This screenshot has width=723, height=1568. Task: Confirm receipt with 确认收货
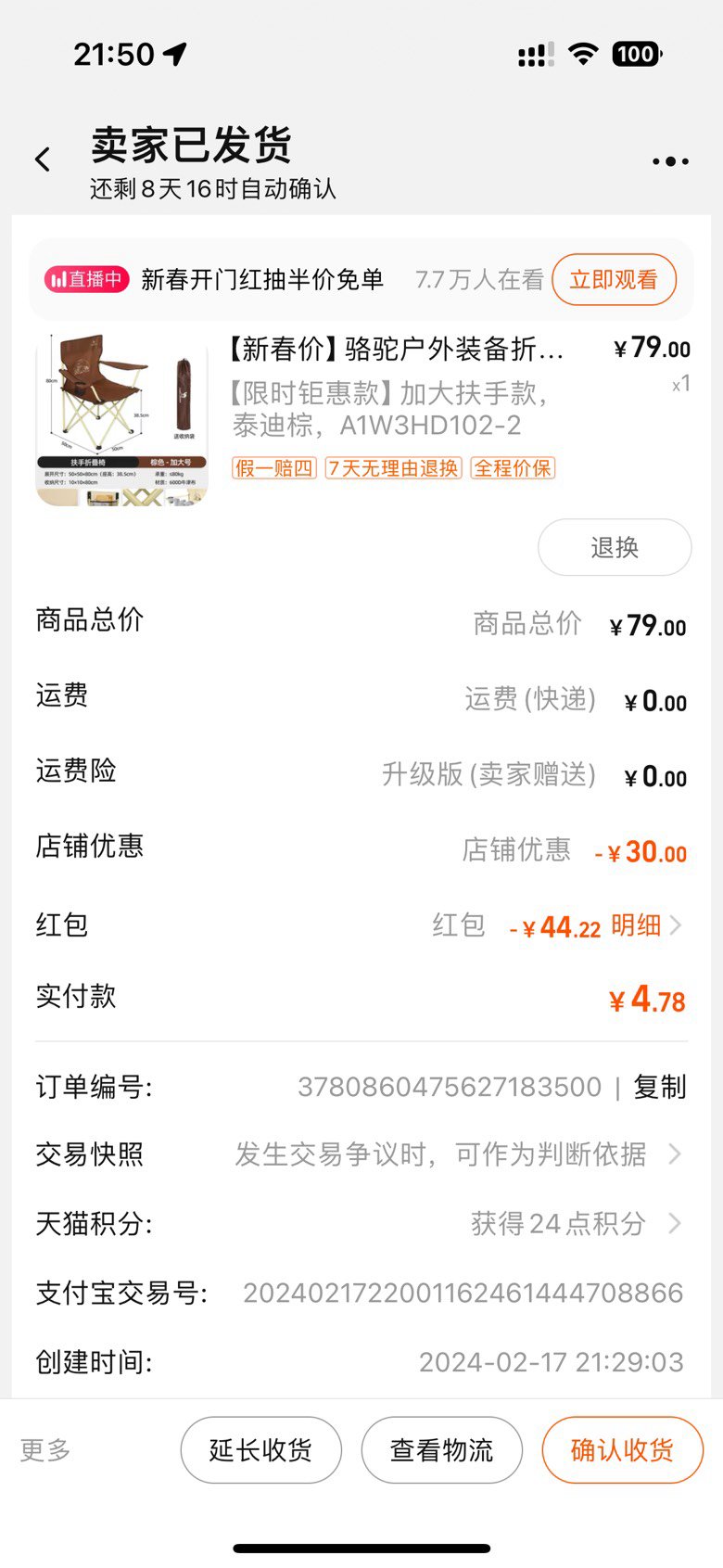pyautogui.click(x=622, y=1449)
